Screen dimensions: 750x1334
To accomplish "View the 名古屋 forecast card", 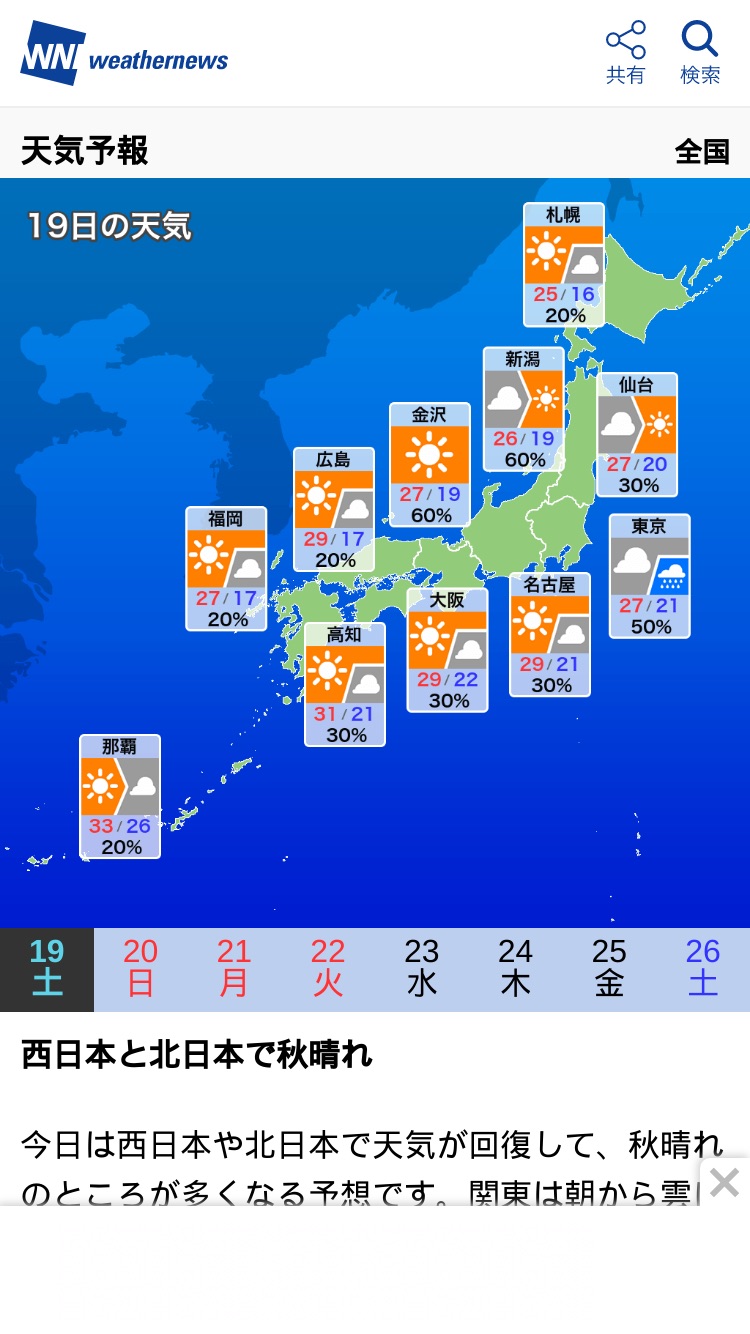I will 550,635.
